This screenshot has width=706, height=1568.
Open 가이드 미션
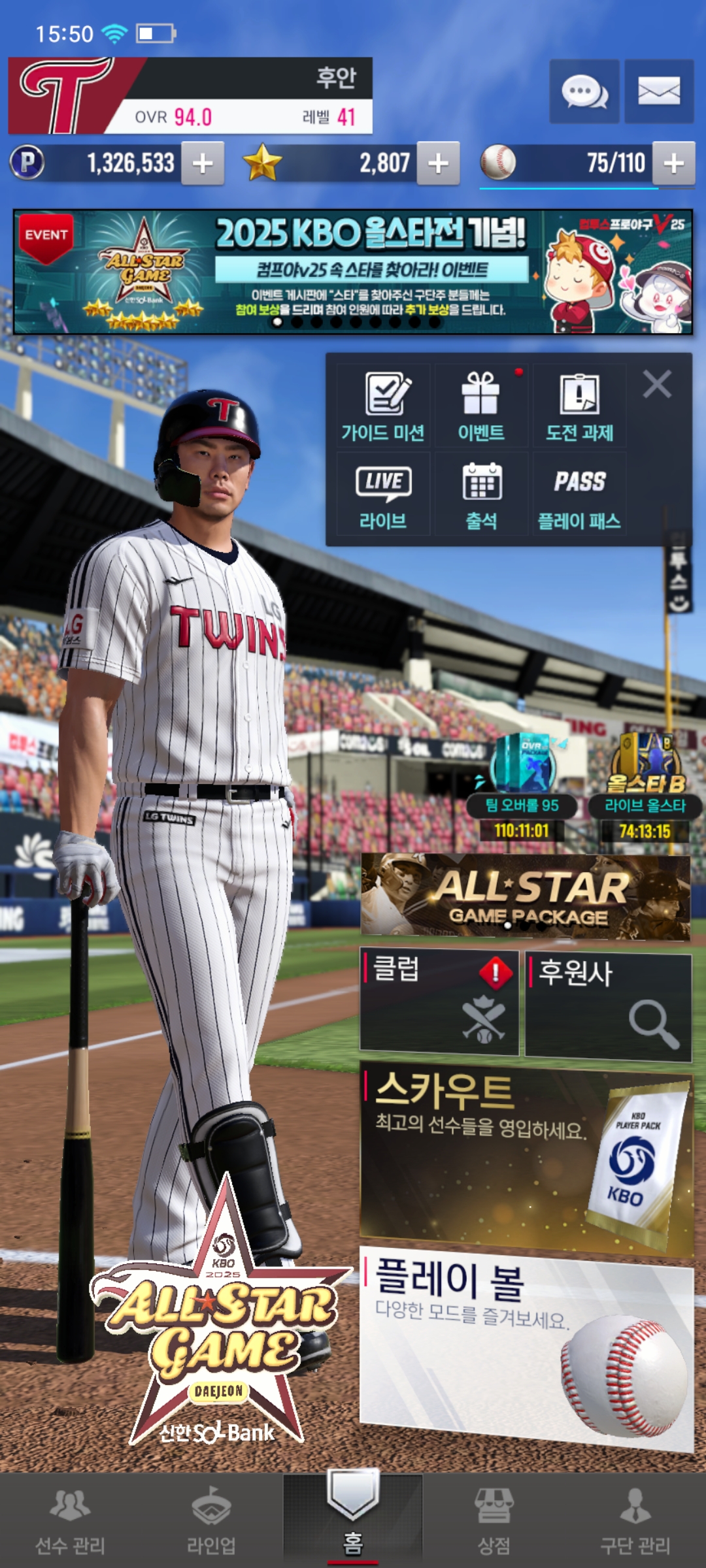[x=383, y=406]
